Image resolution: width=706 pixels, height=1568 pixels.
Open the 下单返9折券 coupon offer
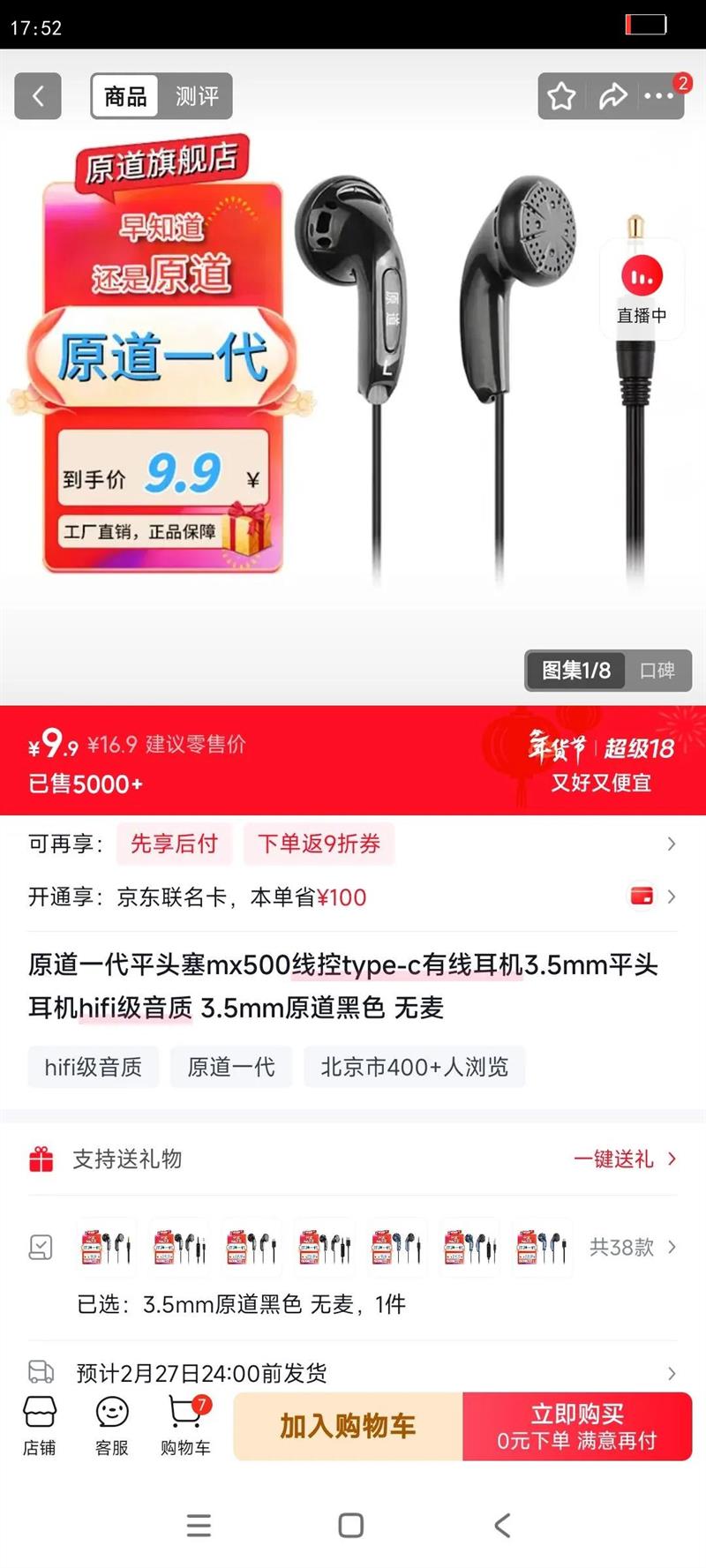coord(319,844)
